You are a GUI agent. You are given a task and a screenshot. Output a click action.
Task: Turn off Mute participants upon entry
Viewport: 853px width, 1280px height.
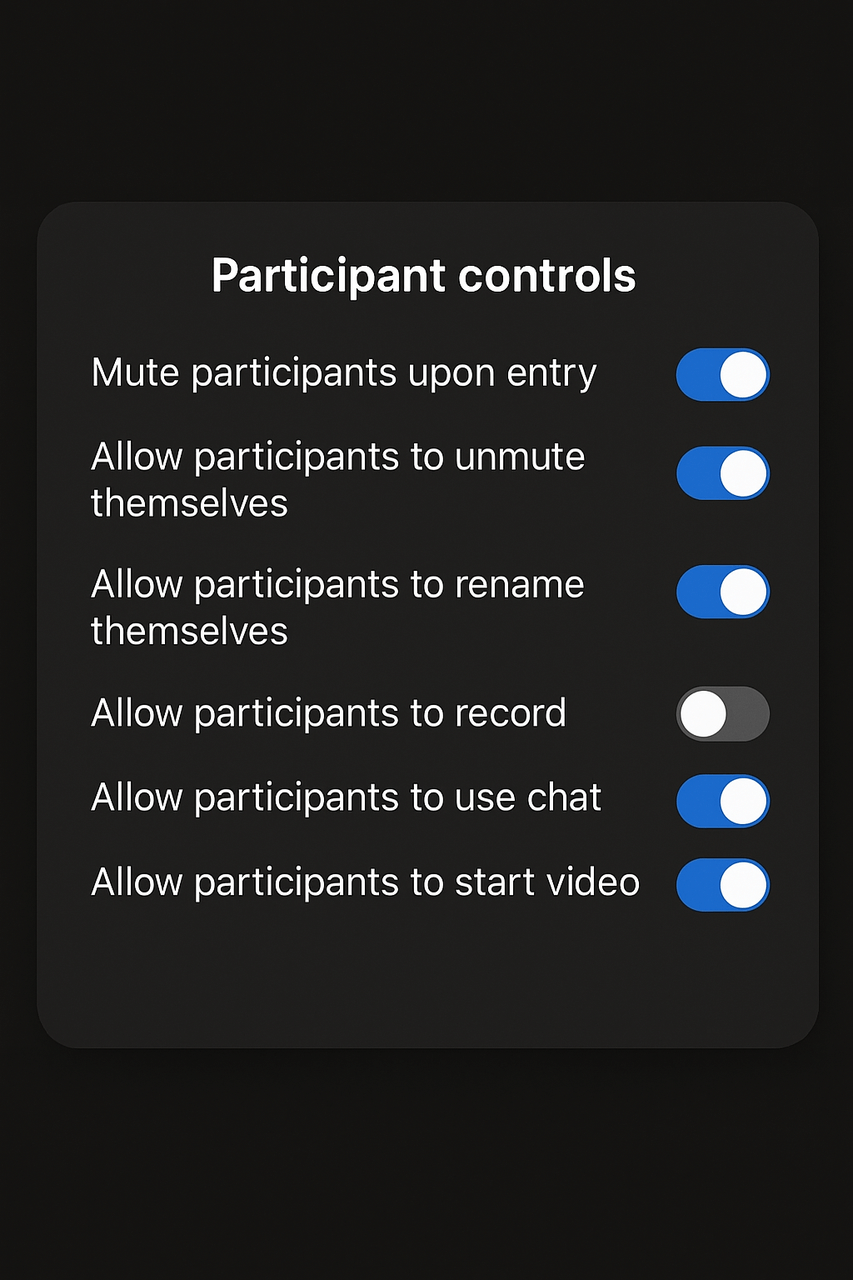point(722,375)
